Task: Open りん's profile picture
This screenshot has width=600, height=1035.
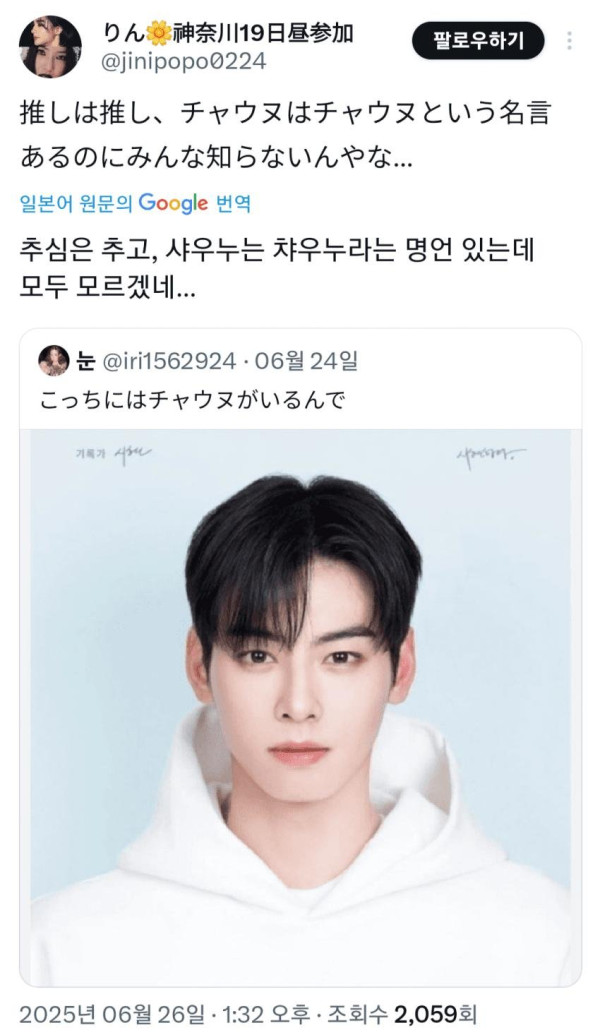Action: [50, 46]
